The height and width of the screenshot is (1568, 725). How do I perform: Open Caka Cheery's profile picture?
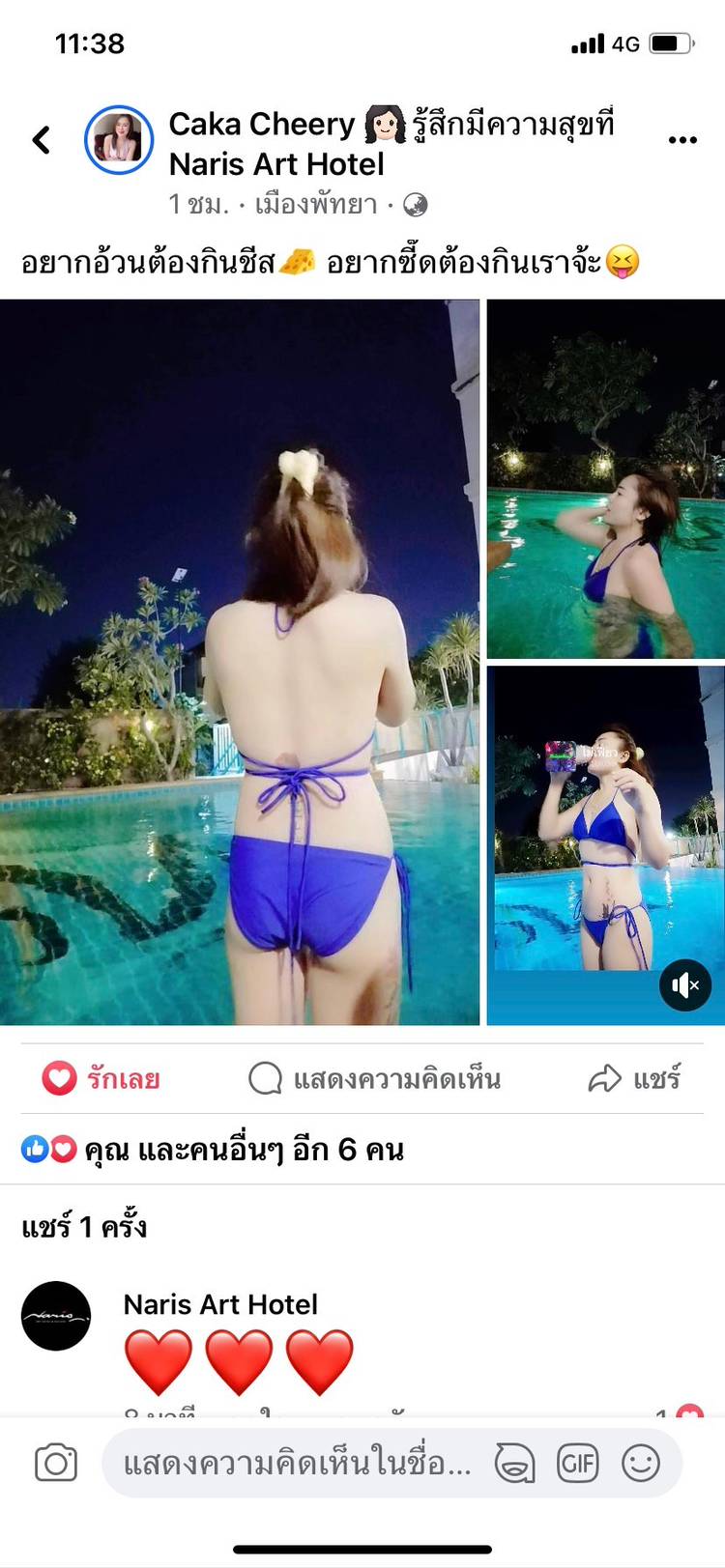119,141
